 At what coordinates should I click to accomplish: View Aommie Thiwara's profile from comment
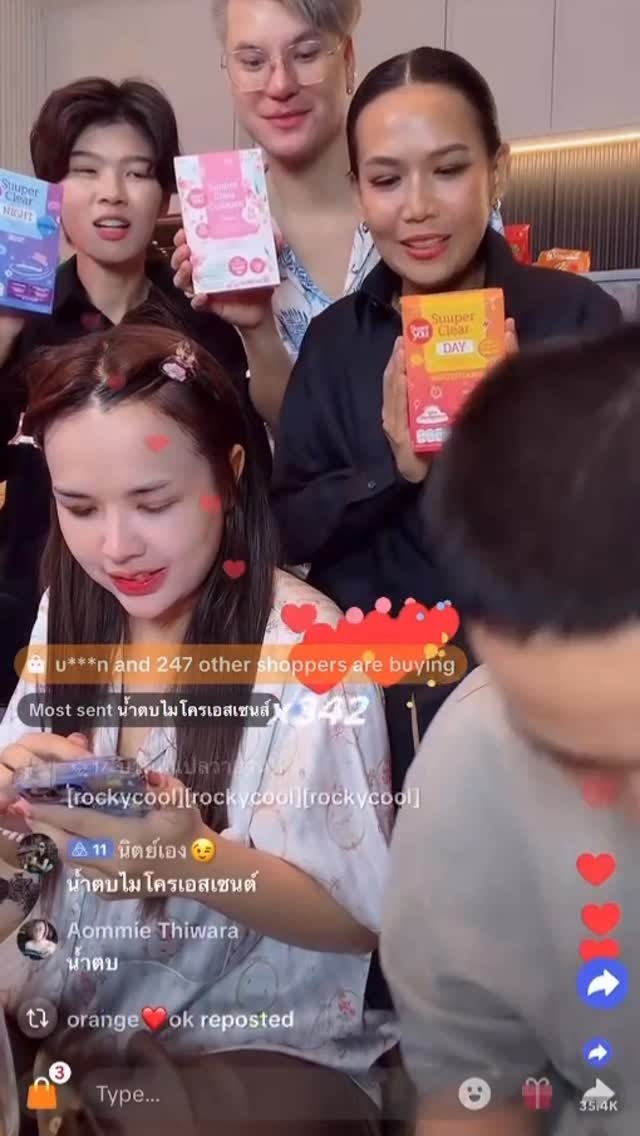tap(37, 939)
